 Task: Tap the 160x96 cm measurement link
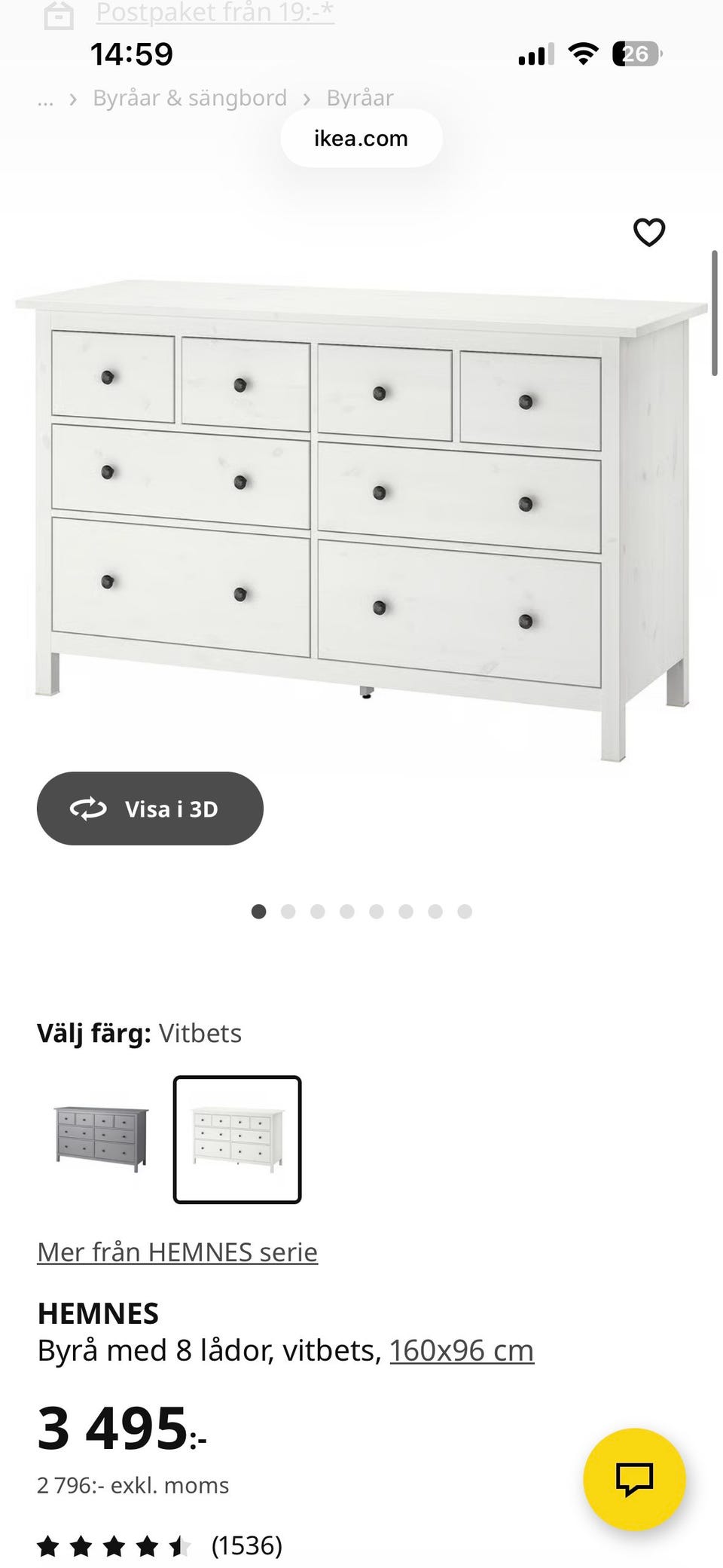coord(462,1349)
